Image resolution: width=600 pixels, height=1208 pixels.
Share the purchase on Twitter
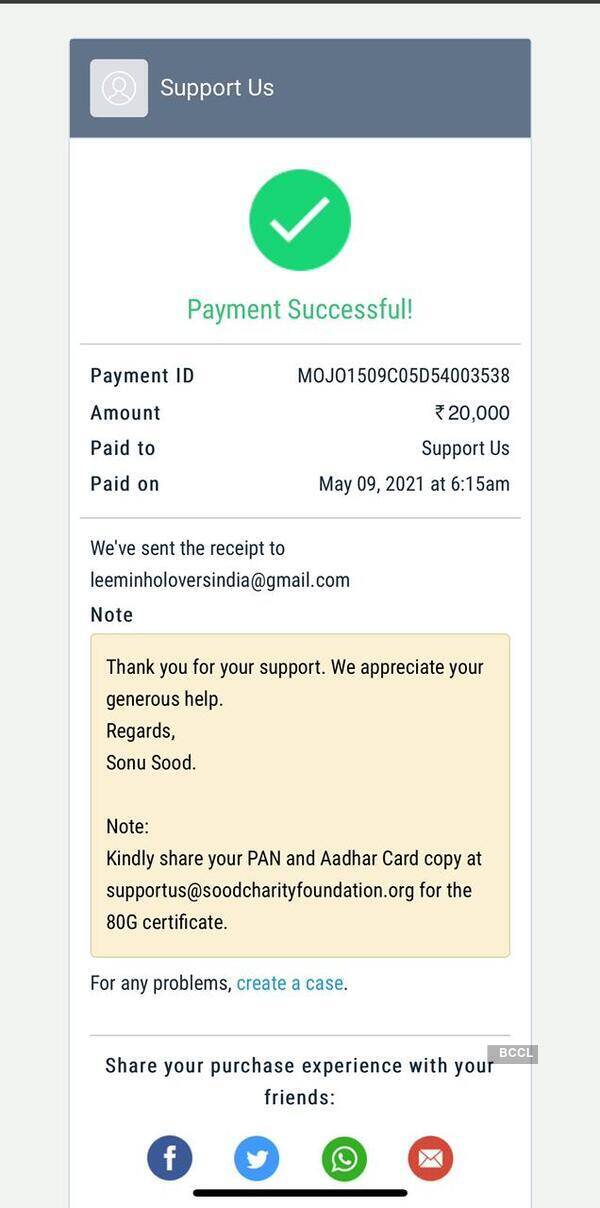click(x=257, y=1158)
